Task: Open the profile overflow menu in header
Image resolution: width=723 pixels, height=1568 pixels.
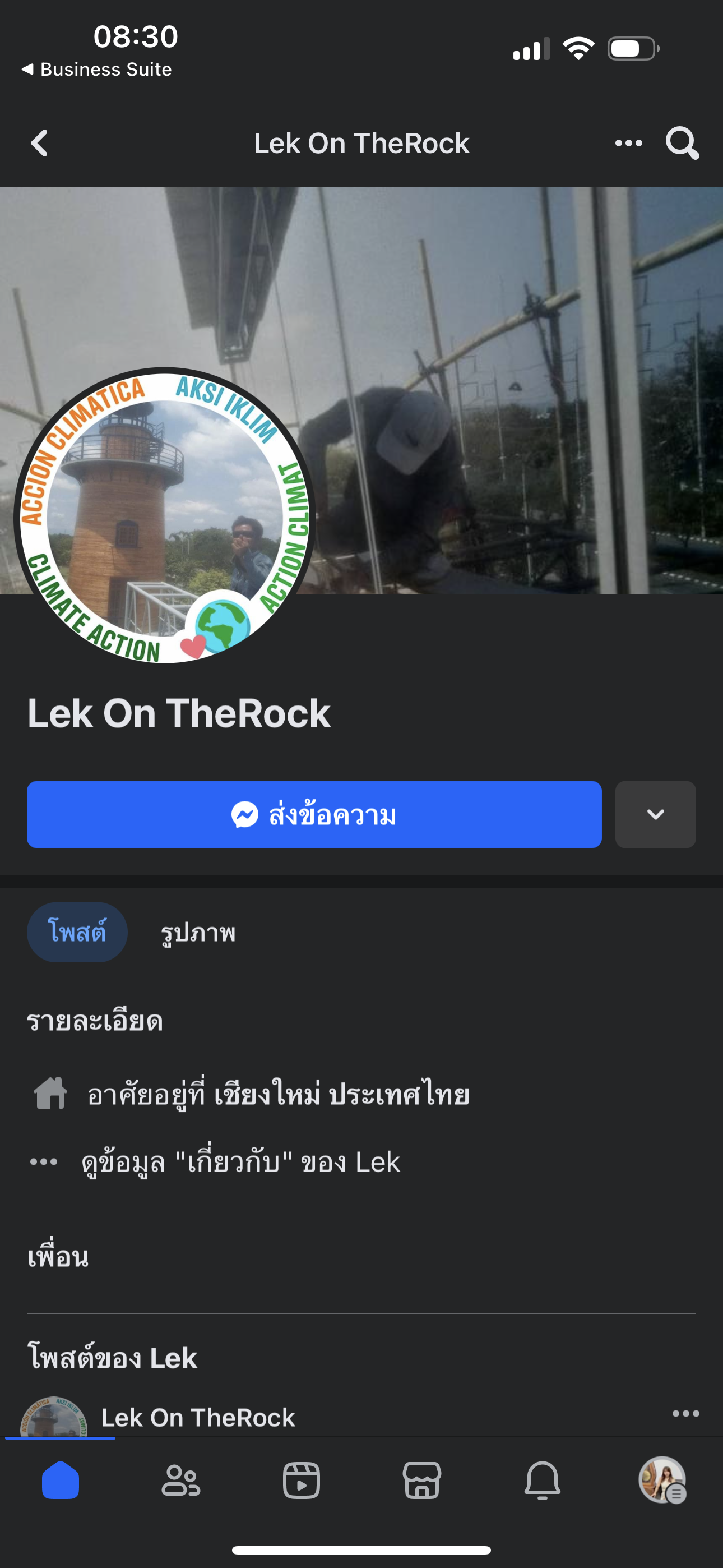Action: 628,143
